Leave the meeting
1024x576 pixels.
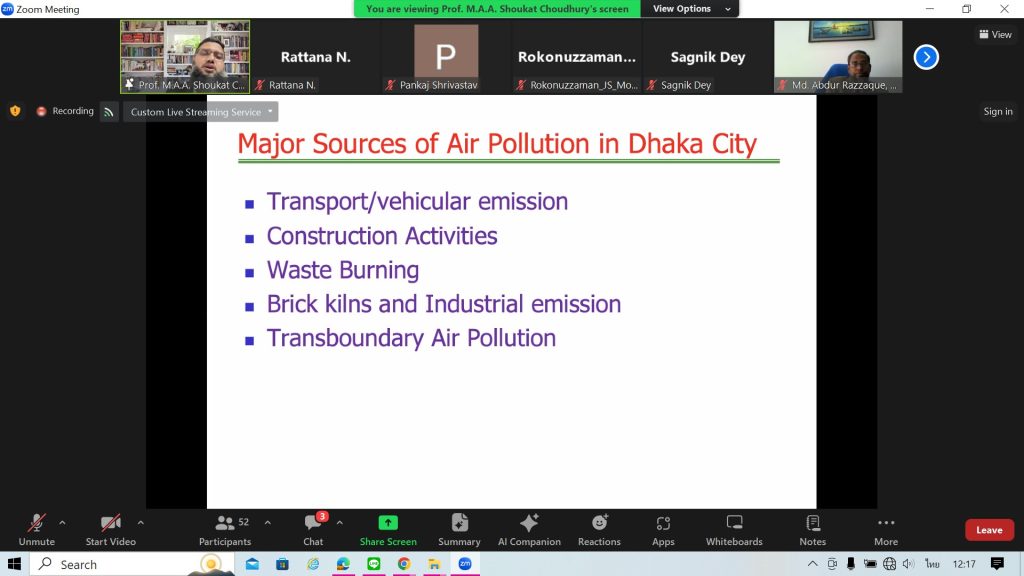pyautogui.click(x=989, y=530)
